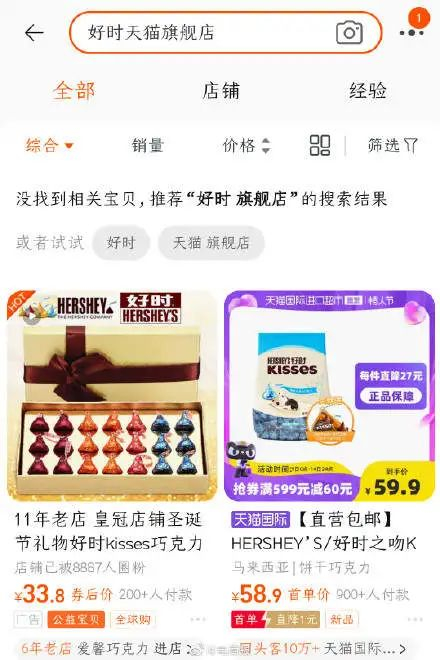
Task: Try the 天猫 旗舰店 suggestion chip
Action: (211, 243)
